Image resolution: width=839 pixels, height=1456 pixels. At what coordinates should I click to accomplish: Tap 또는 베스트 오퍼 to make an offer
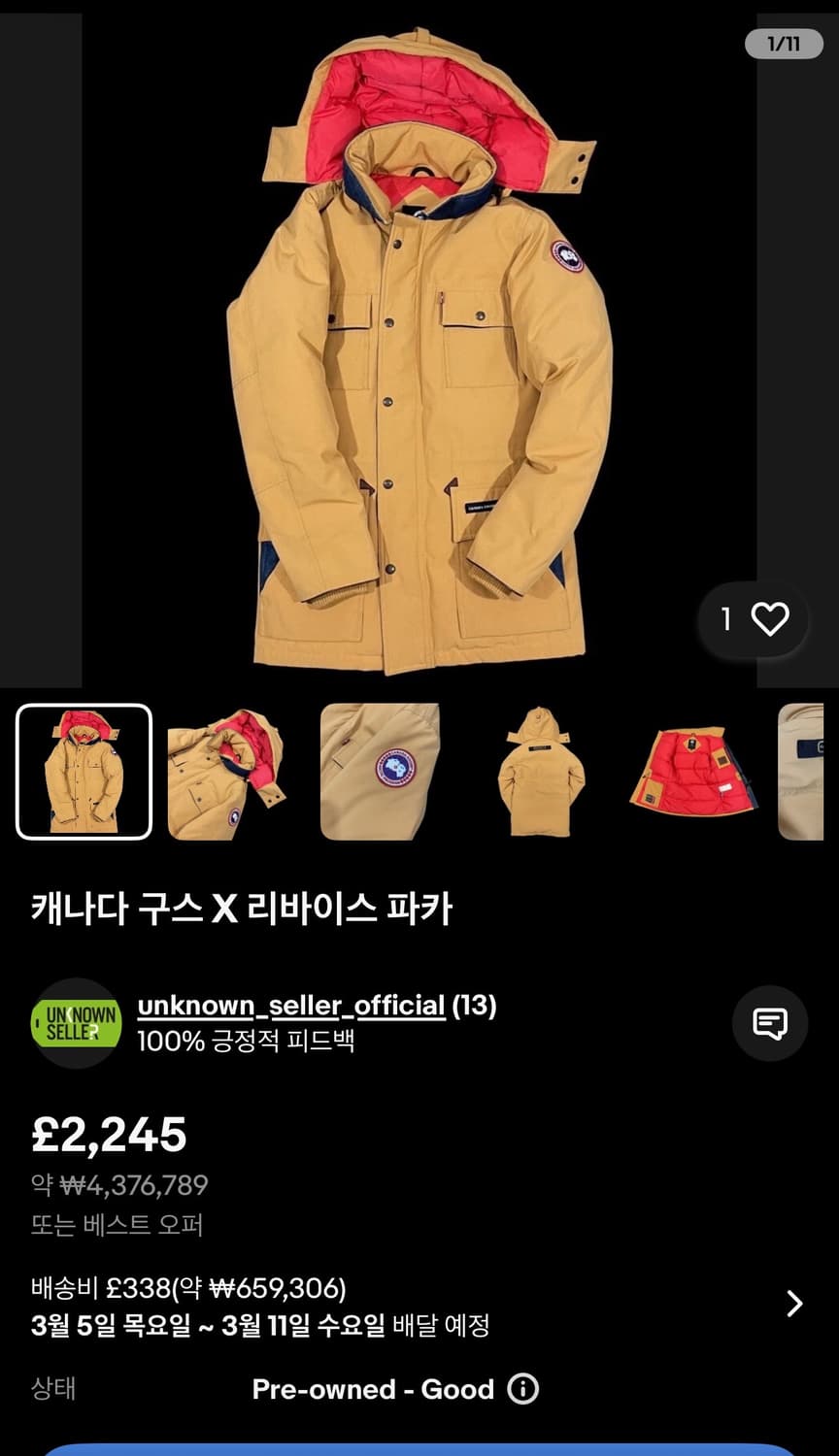tap(117, 1226)
